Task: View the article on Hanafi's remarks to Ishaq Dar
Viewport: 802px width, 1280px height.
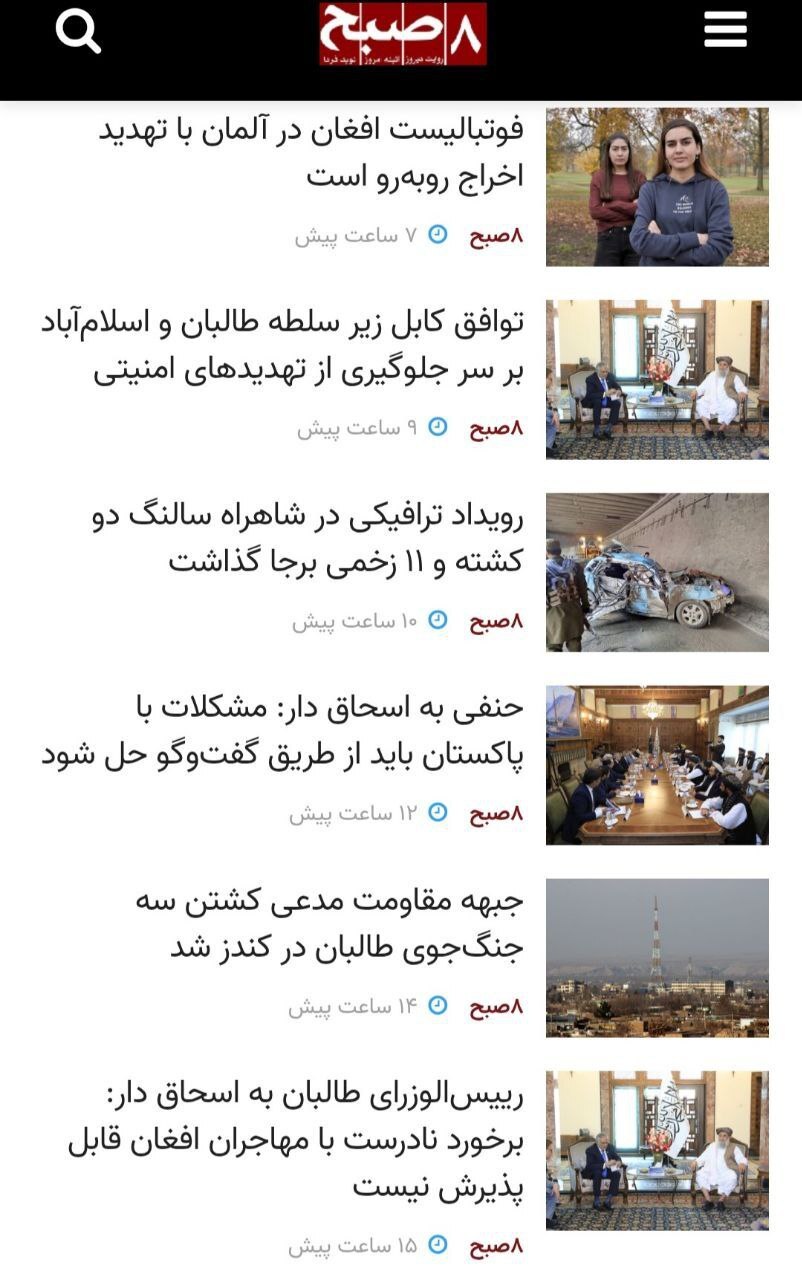Action: (x=282, y=732)
